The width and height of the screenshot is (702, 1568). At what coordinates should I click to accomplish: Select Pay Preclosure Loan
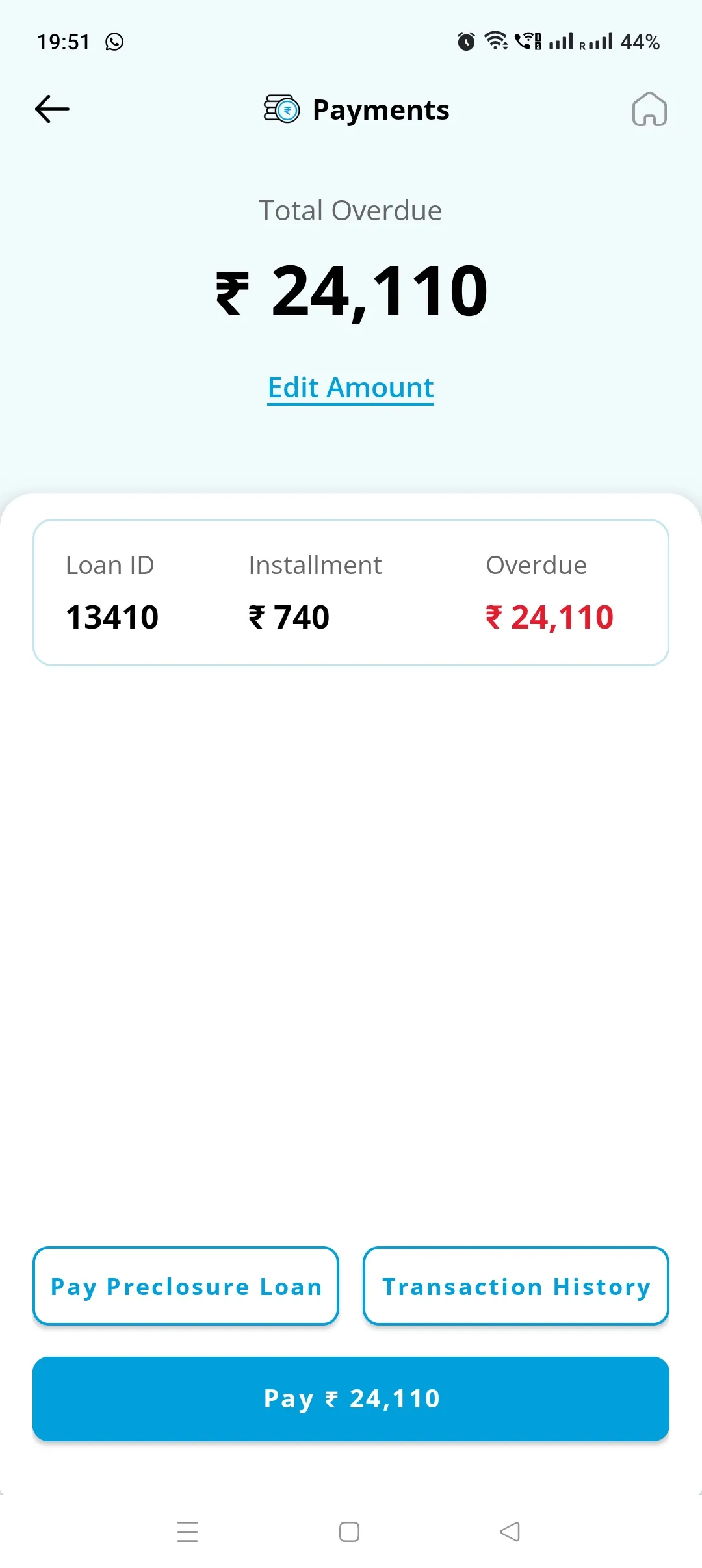pos(186,1287)
